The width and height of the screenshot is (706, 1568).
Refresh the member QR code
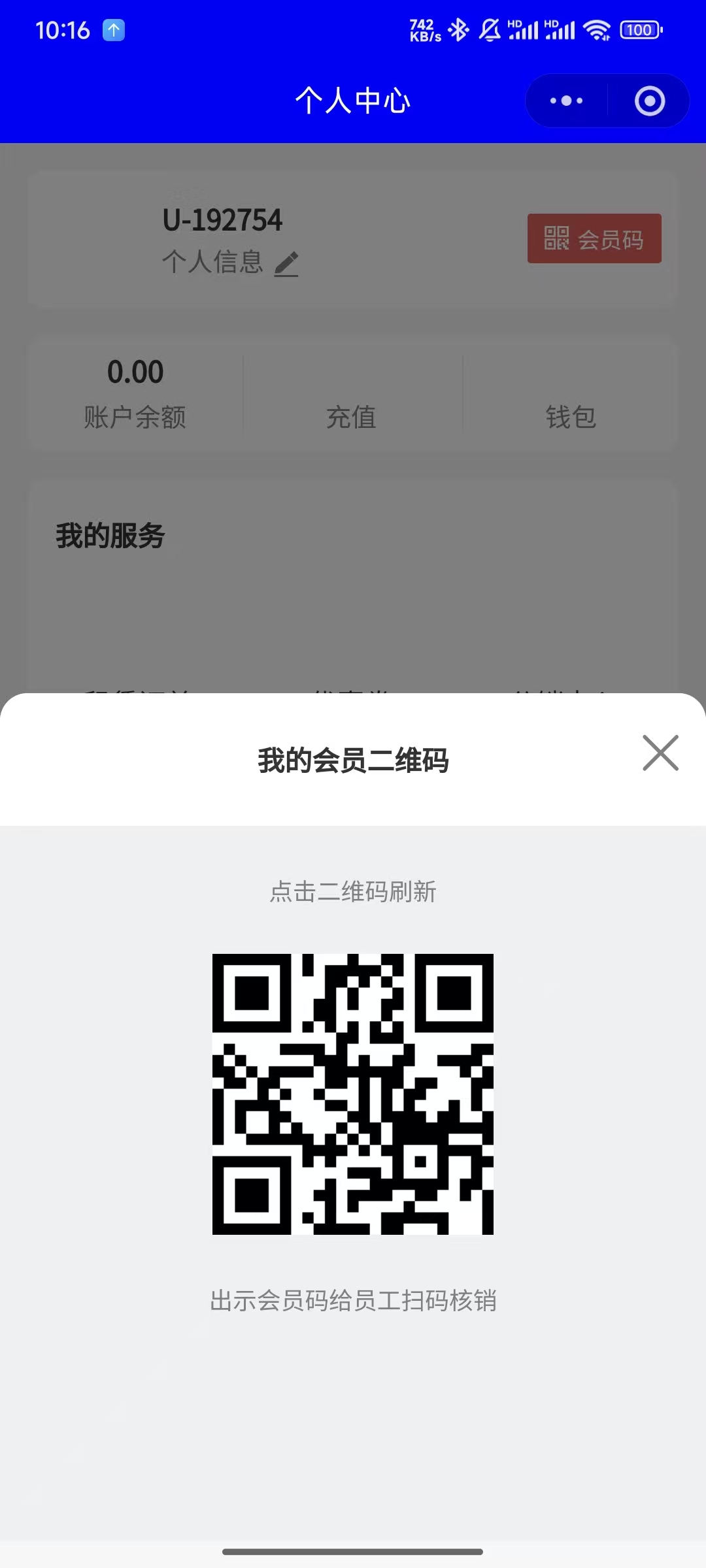coord(353,1094)
